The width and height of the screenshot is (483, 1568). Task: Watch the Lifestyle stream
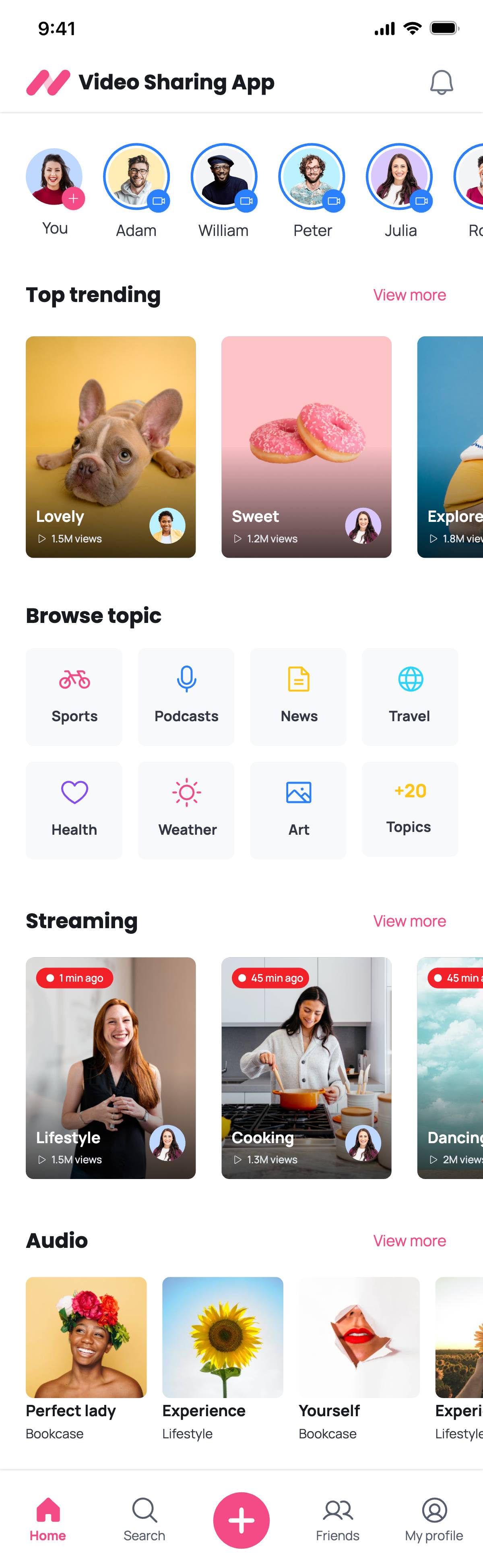[x=111, y=1067]
